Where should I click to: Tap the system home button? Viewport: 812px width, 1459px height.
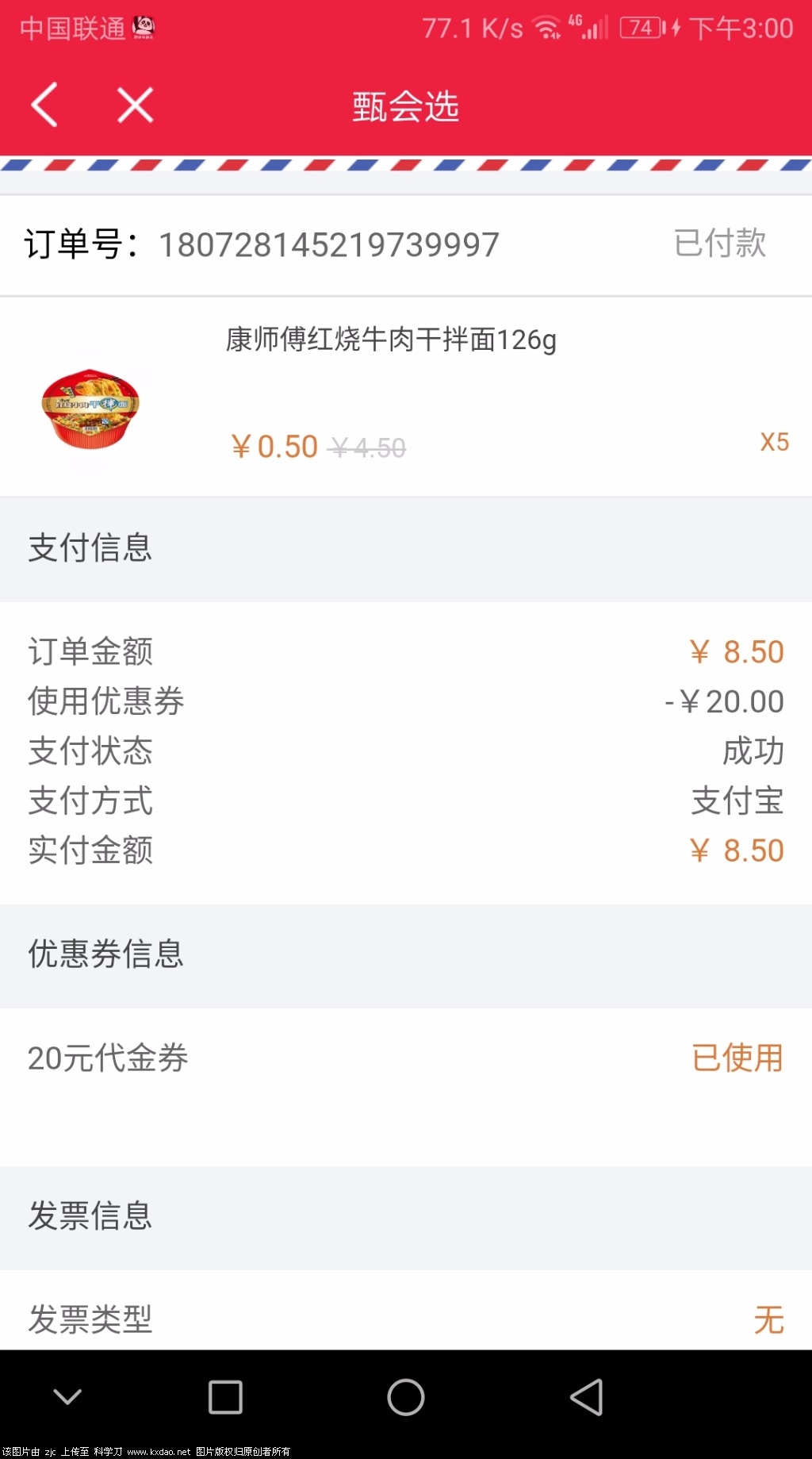click(x=406, y=1397)
